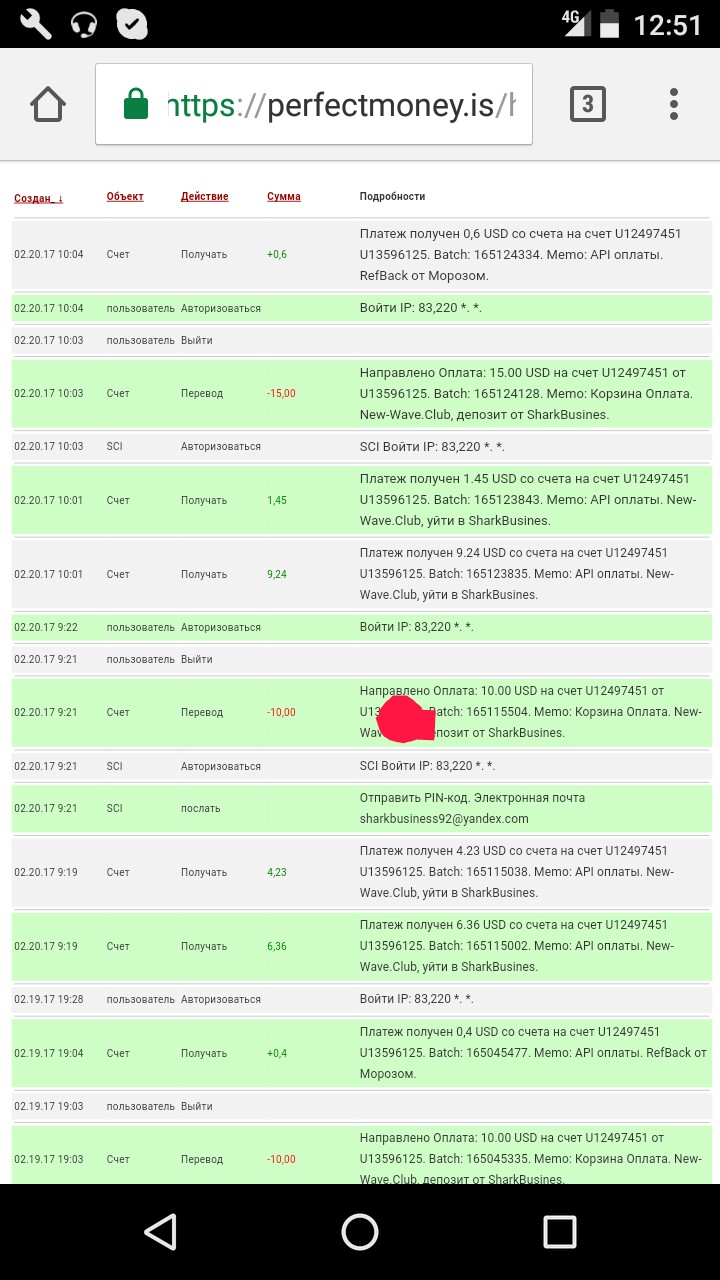Sort history by Создан column

(38, 198)
